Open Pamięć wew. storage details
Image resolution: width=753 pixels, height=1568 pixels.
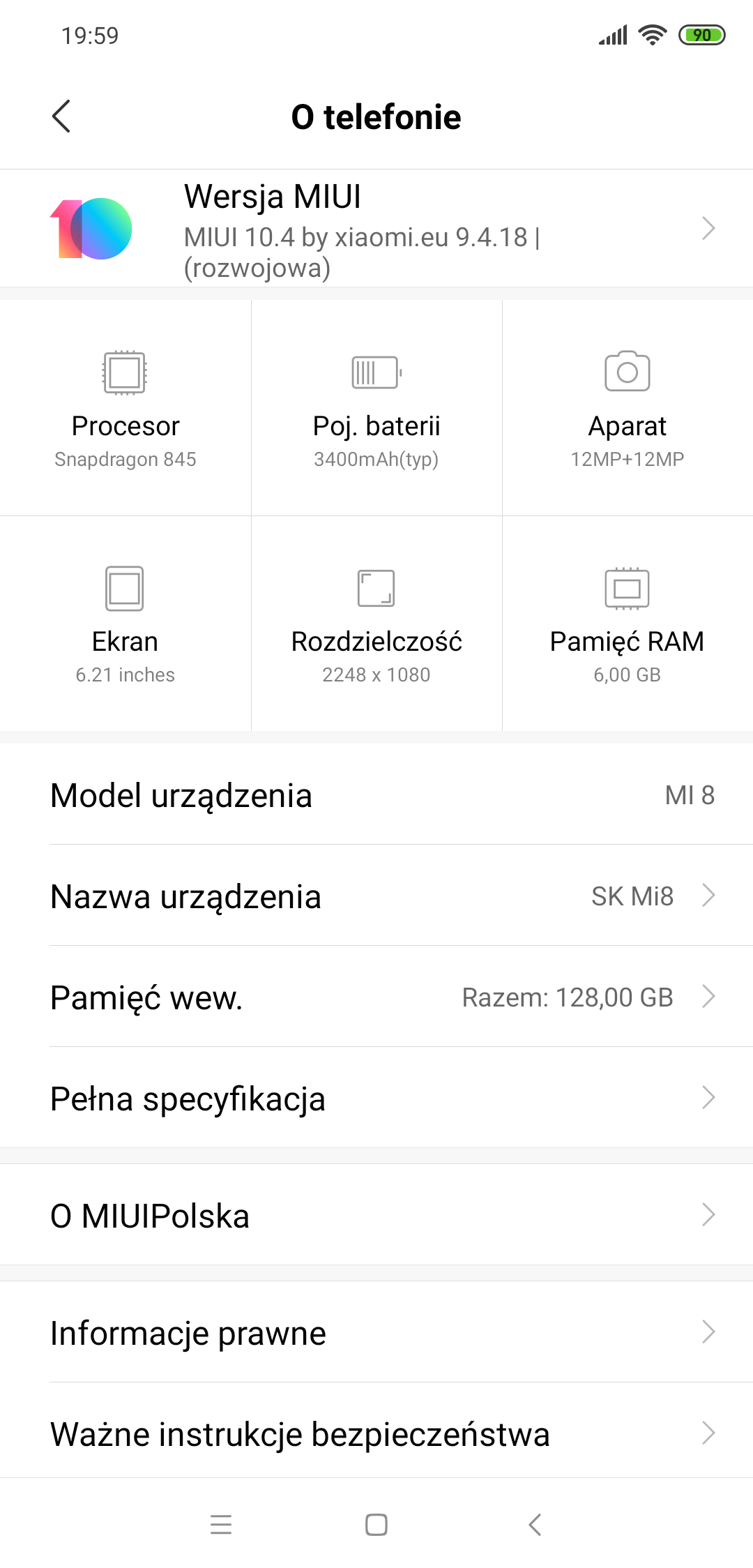pyautogui.click(x=376, y=997)
